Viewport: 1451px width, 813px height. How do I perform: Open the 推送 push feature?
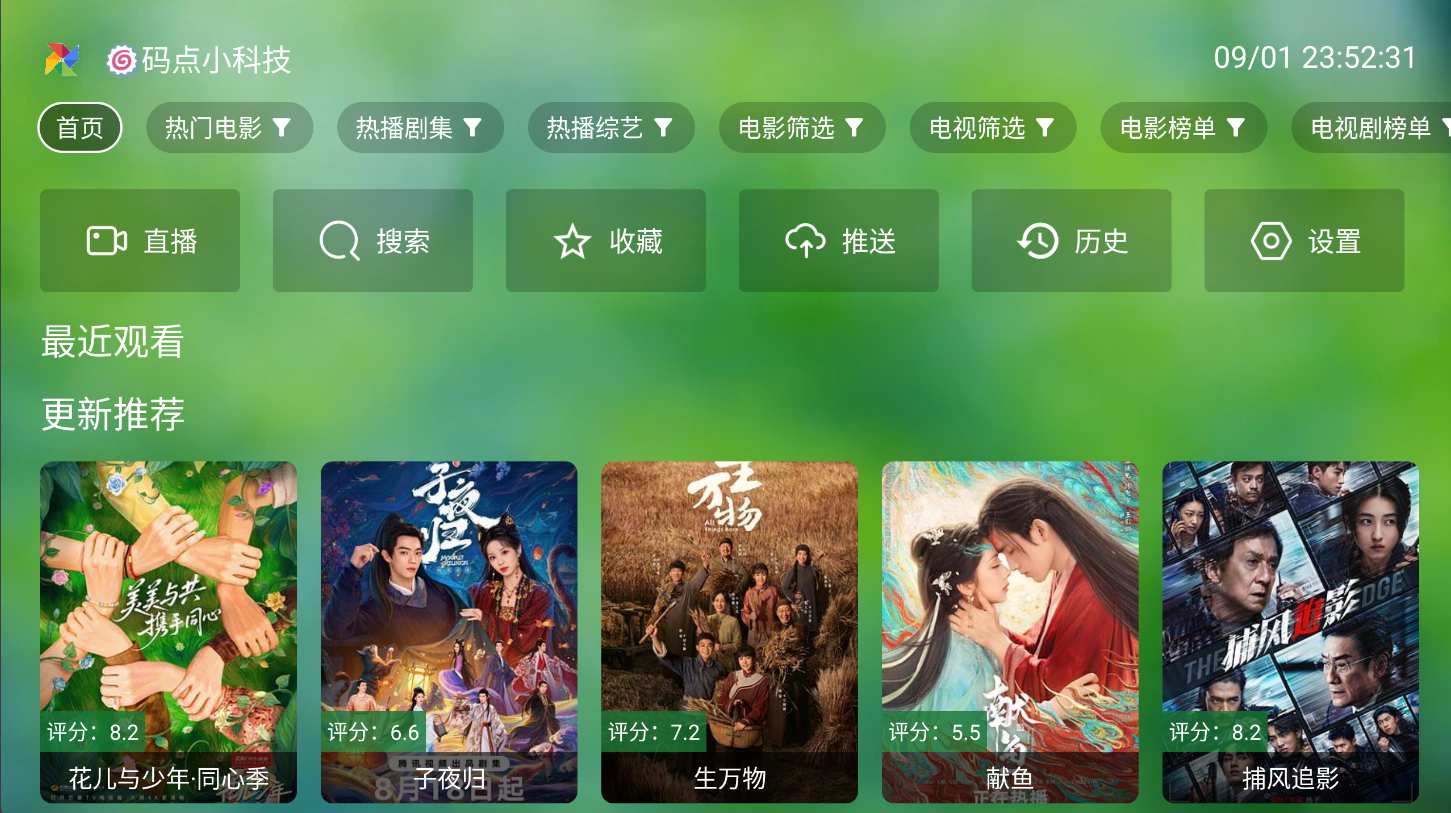pos(839,241)
